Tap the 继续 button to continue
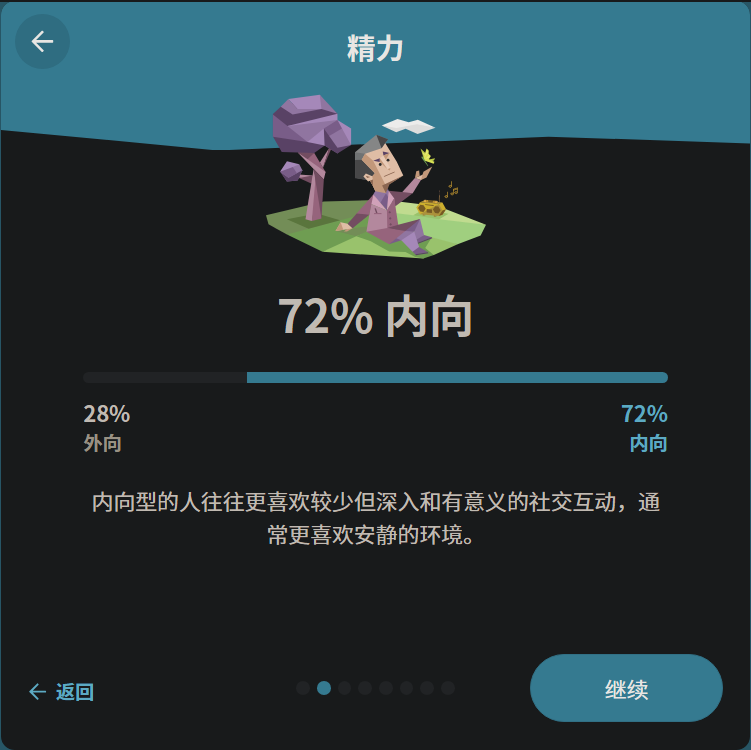Viewport: 751px width, 750px height. pos(626,688)
